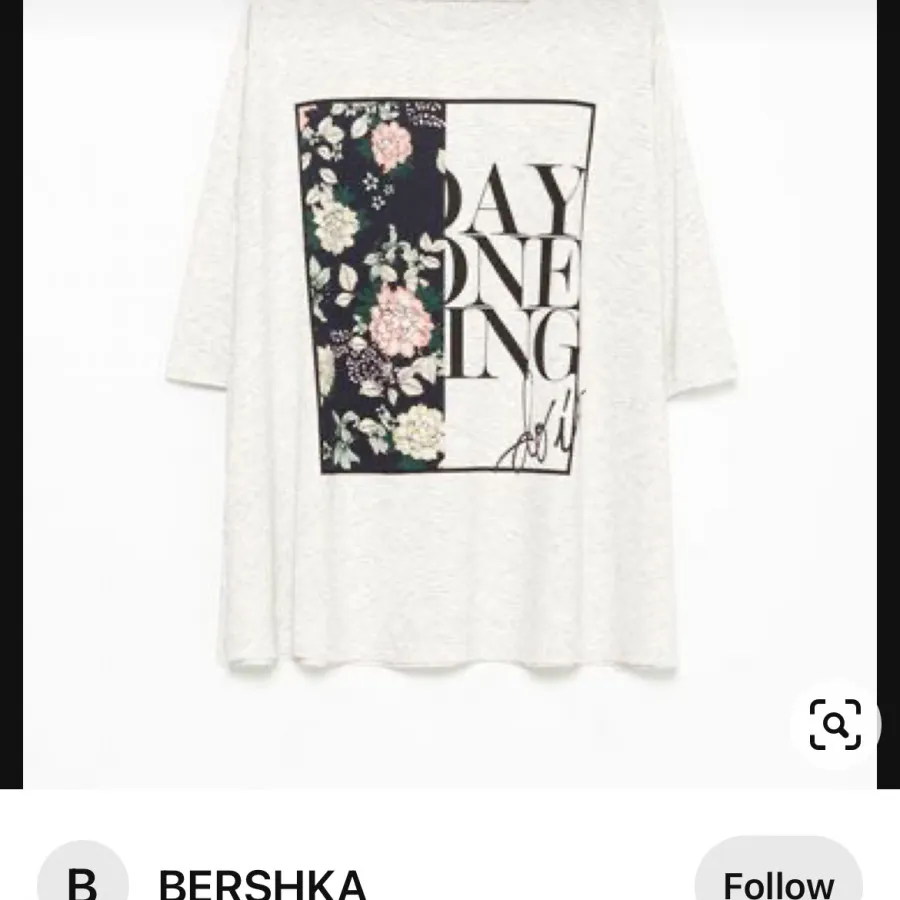Open visual search lens on the image
The width and height of the screenshot is (900, 900).
coord(835,723)
